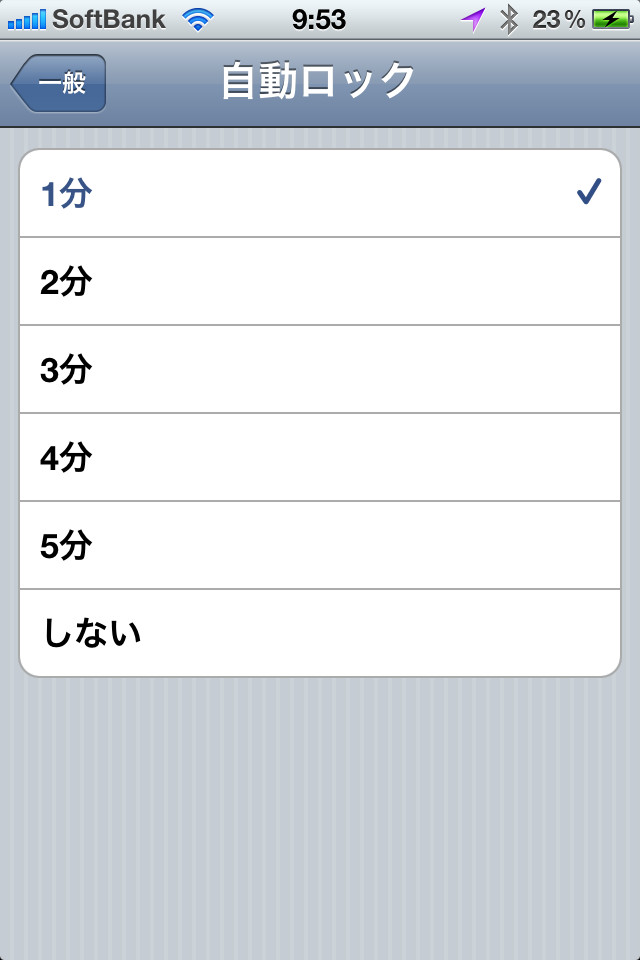Set auto-lock to 3分
Screen dimensions: 640x960
tap(320, 370)
